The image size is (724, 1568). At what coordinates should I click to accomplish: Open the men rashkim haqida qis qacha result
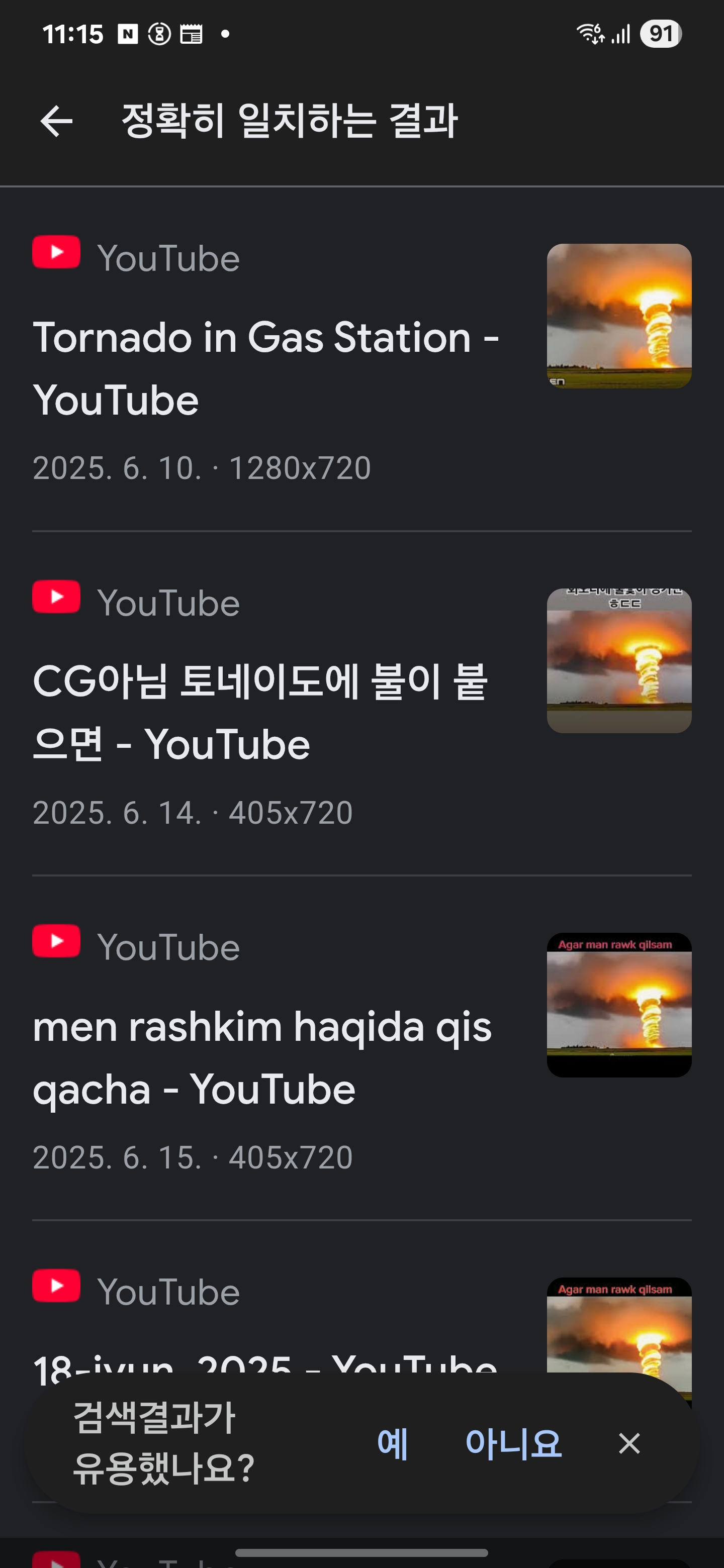pos(361,1048)
